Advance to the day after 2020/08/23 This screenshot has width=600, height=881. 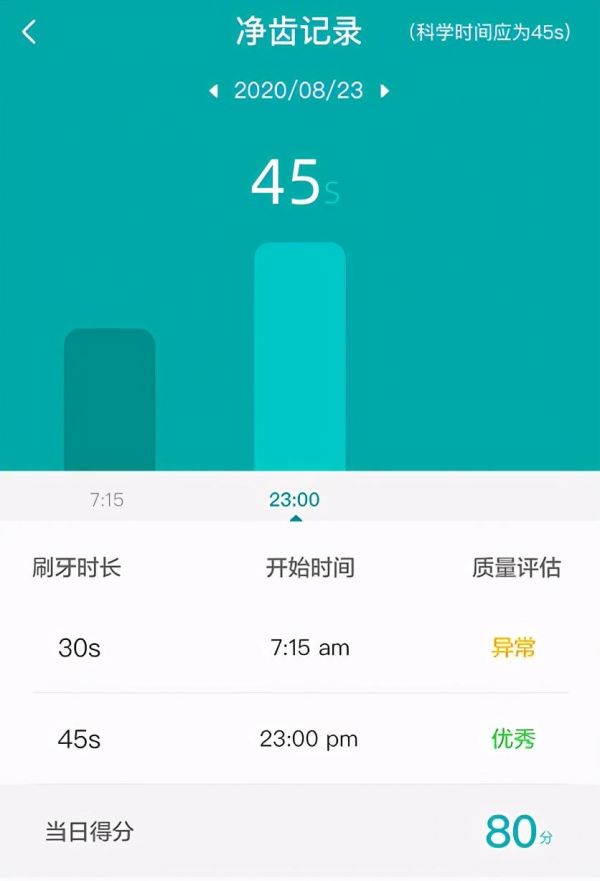point(385,91)
